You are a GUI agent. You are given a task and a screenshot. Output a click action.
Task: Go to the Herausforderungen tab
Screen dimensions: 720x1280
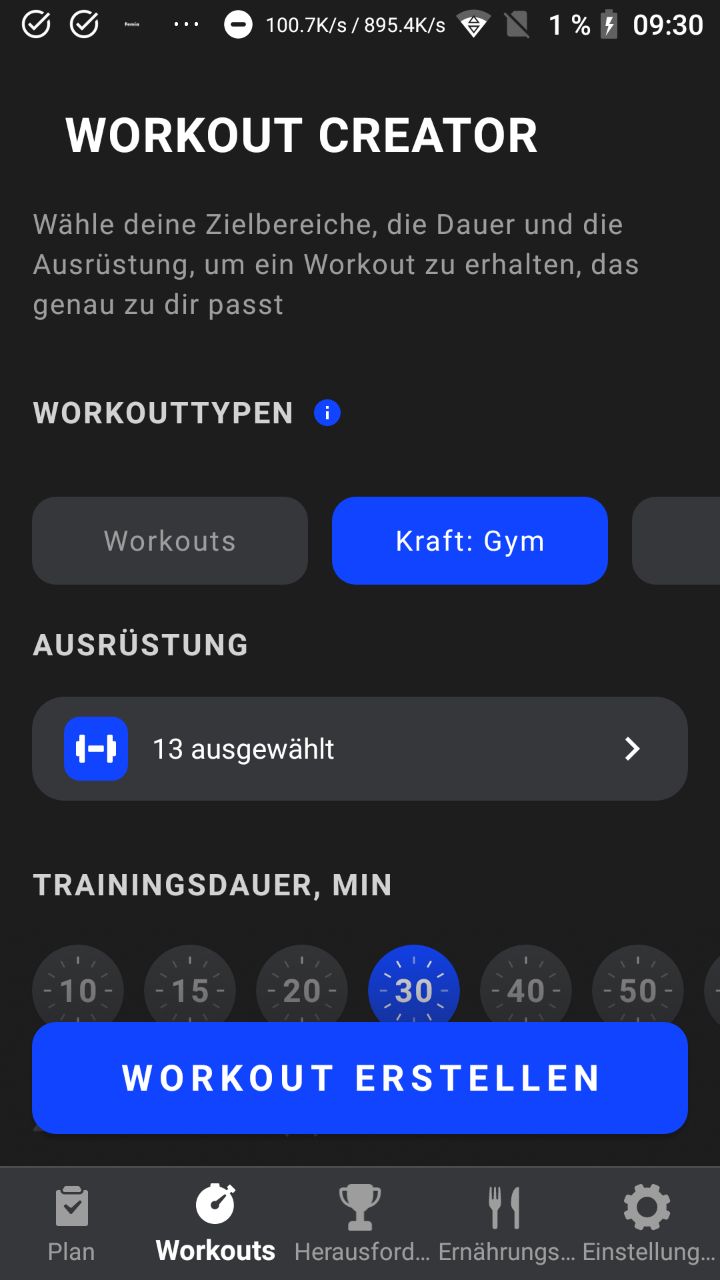(x=360, y=1224)
